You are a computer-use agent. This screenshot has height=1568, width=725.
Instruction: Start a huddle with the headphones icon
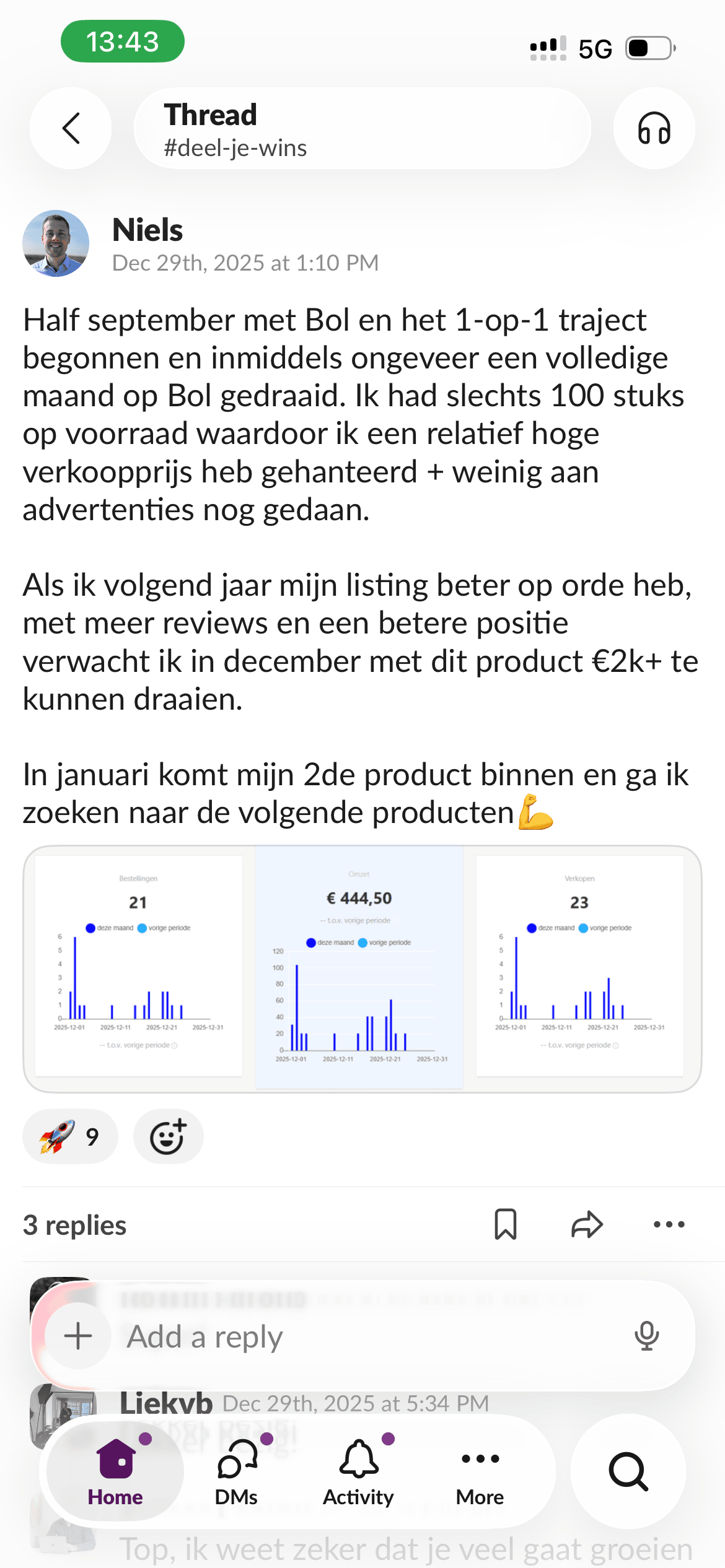(x=654, y=128)
